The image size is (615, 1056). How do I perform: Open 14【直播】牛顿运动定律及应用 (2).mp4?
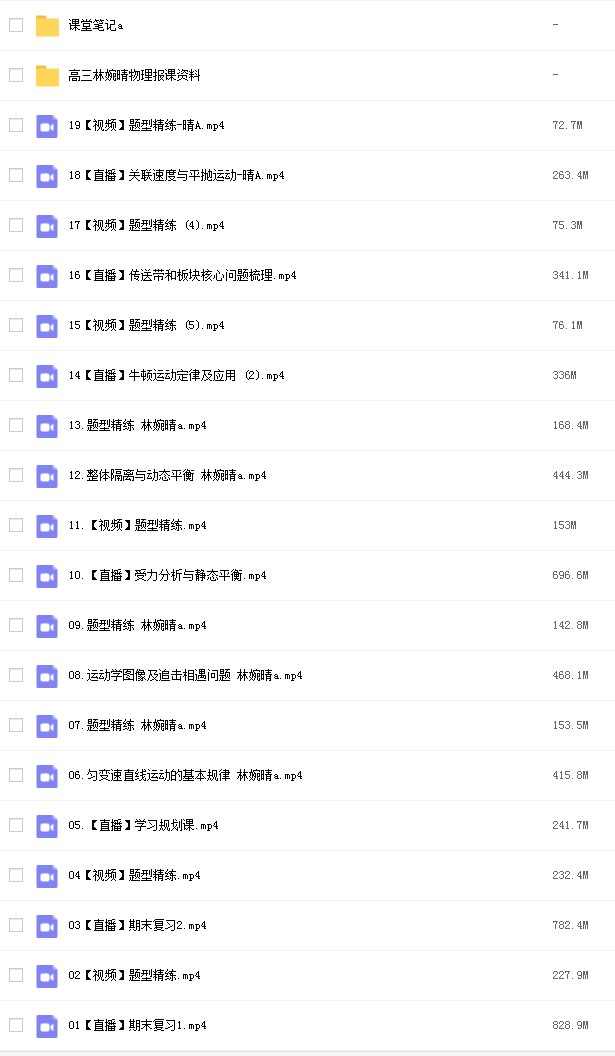[x=176, y=375]
